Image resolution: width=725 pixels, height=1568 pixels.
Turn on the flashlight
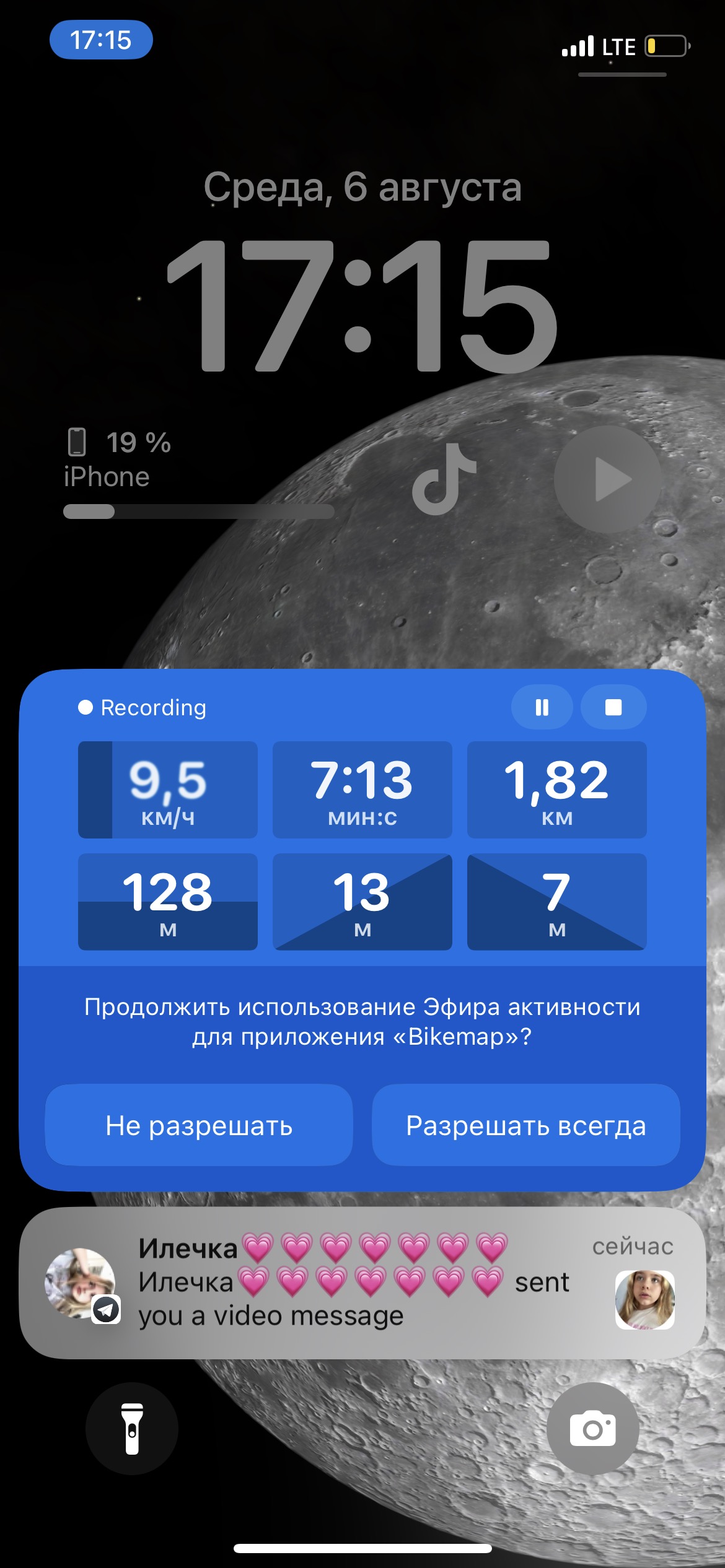pos(132,1429)
